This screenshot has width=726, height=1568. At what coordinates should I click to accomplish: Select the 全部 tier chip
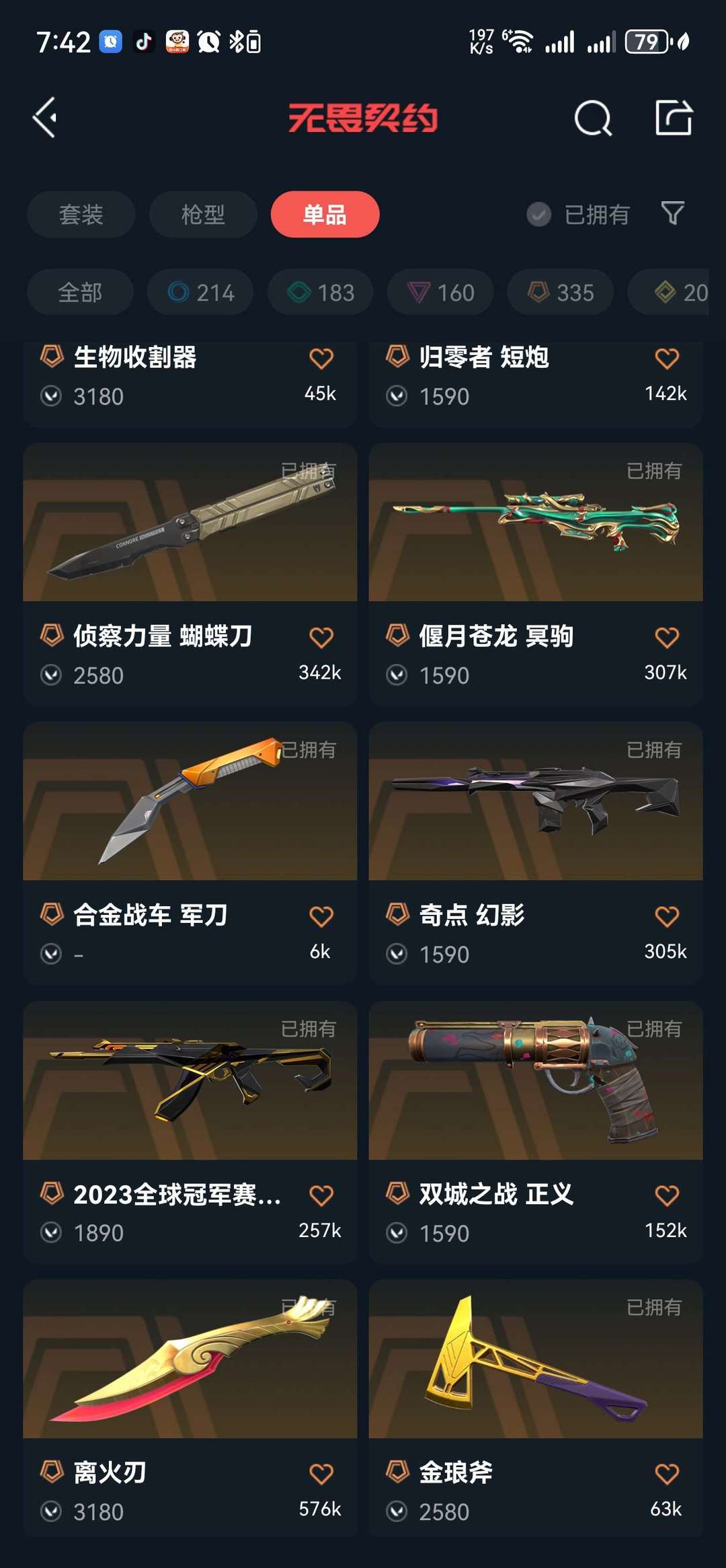pos(80,293)
